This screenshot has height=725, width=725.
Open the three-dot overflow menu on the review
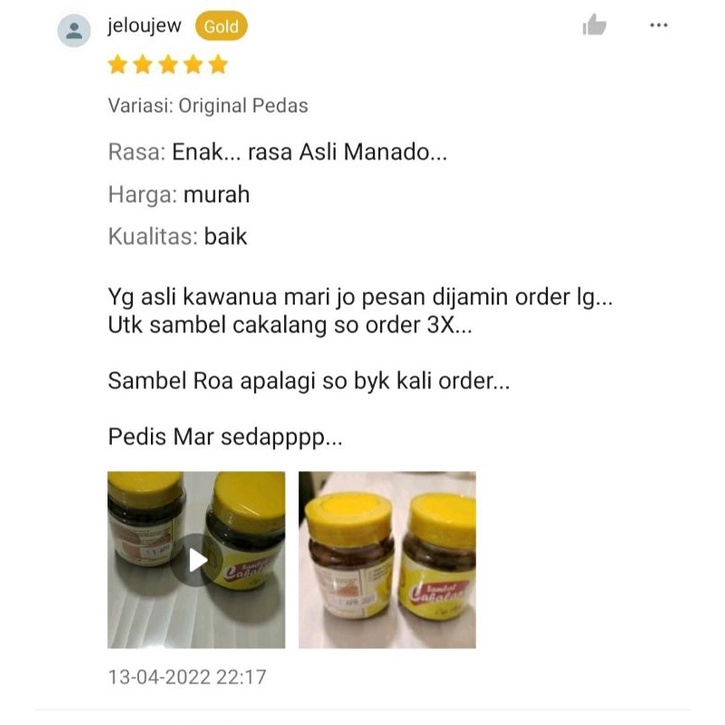[658, 25]
